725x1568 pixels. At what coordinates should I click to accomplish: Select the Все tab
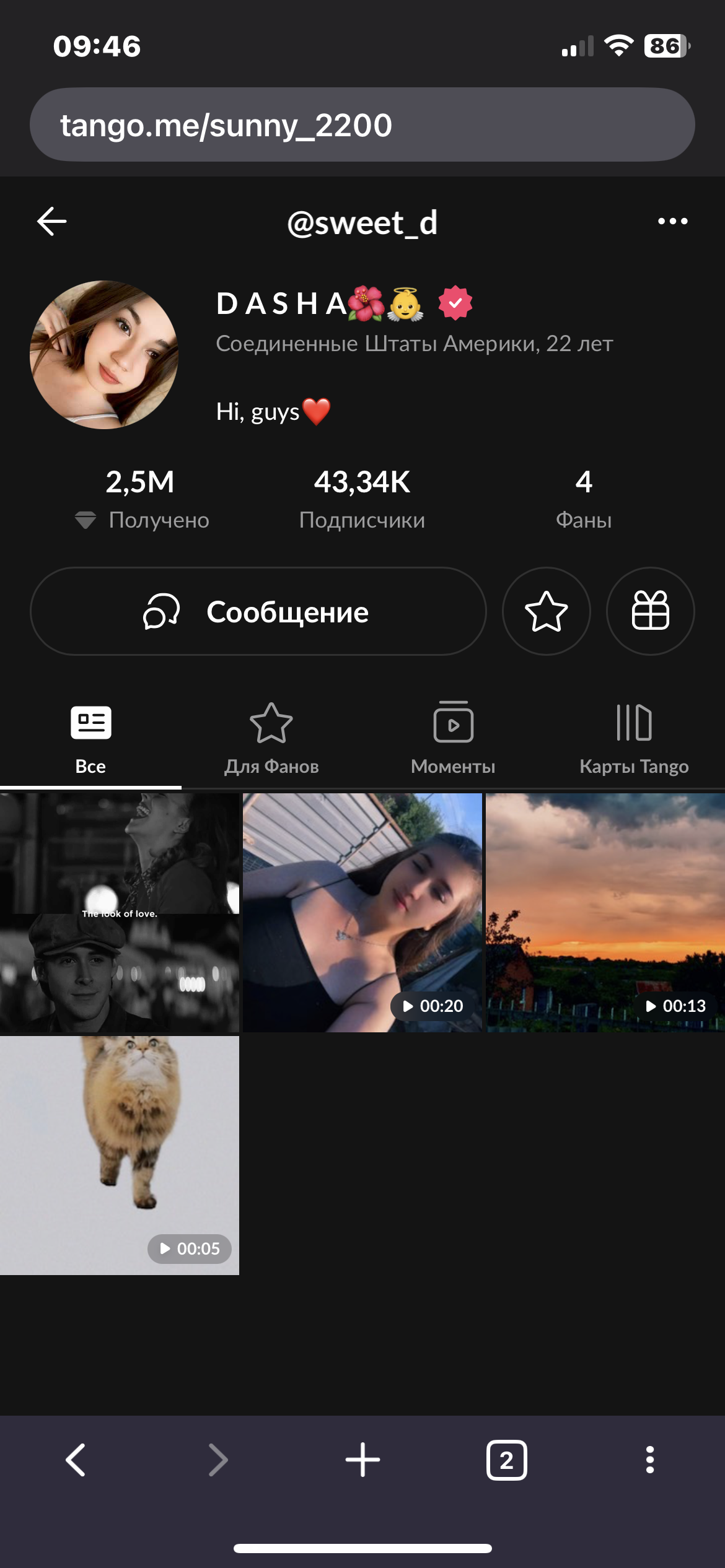click(90, 739)
